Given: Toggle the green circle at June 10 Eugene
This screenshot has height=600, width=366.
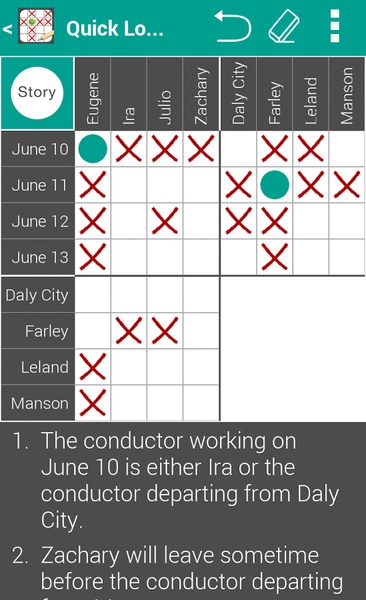Looking at the screenshot, I should [93, 149].
